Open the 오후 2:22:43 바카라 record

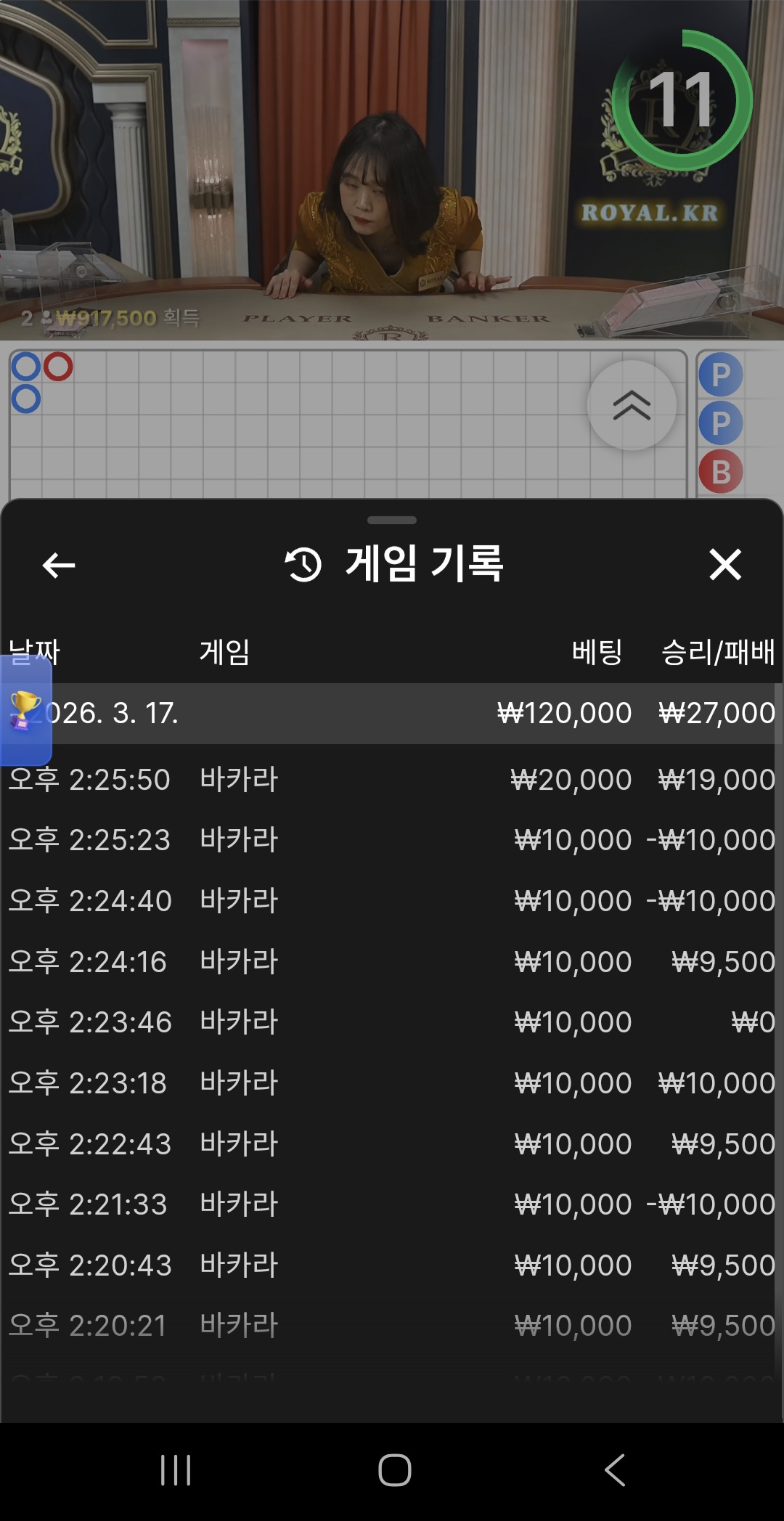click(x=392, y=1144)
